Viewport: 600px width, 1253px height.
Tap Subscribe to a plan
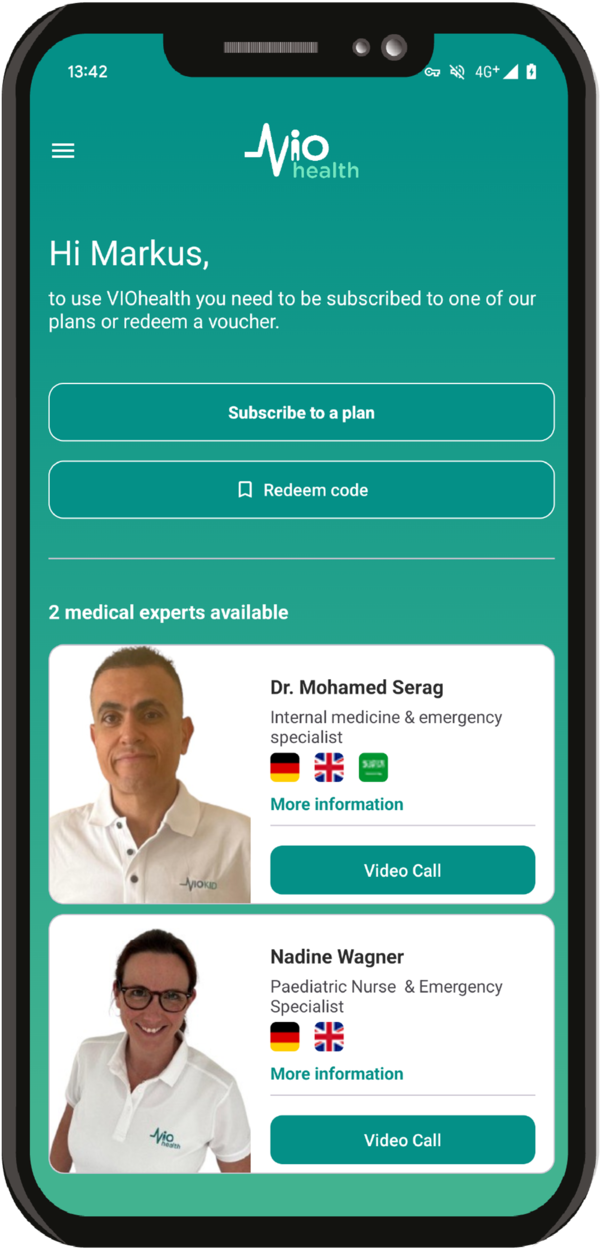click(301, 412)
